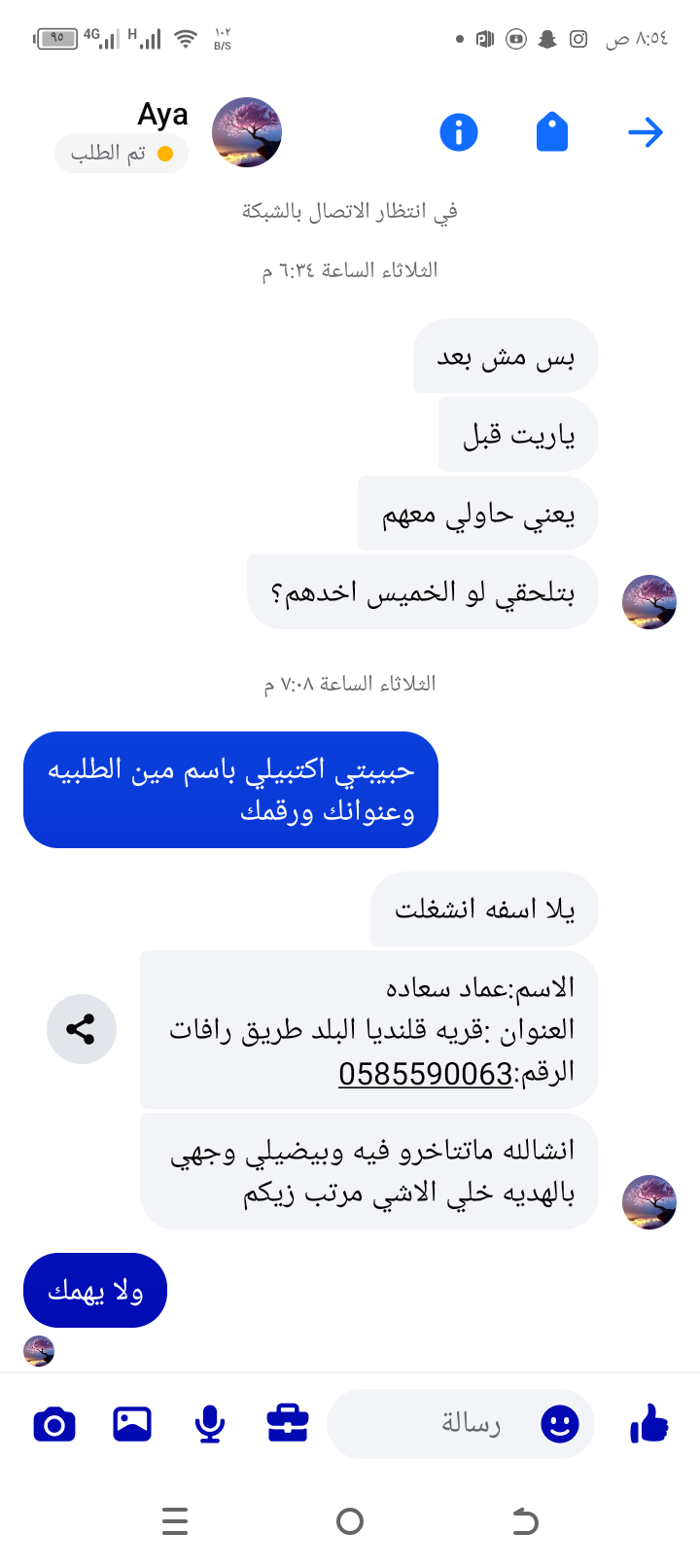This screenshot has height=1568, width=700.
Task: Open Aya's profile picture in header
Action: 247,132
